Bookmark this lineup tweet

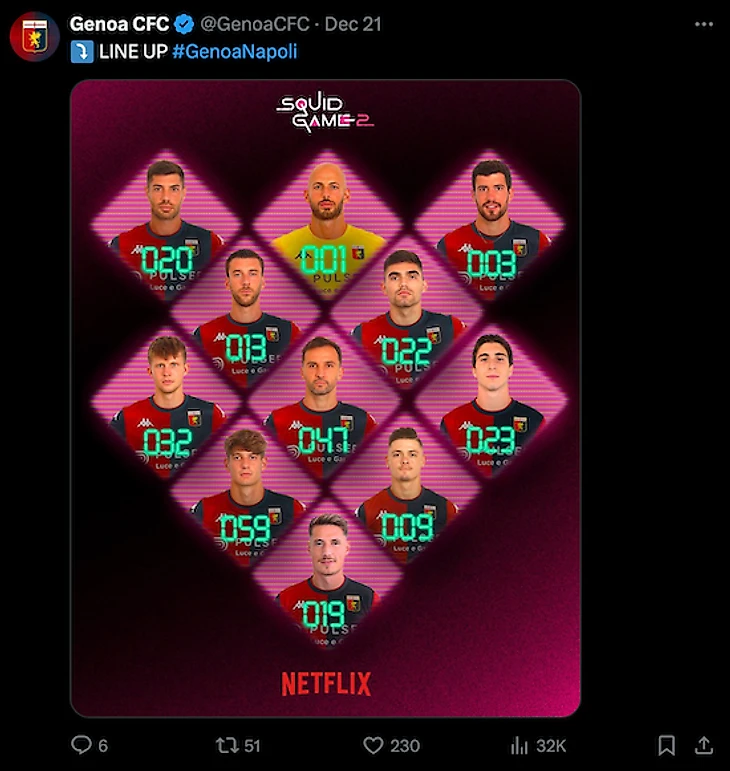666,745
